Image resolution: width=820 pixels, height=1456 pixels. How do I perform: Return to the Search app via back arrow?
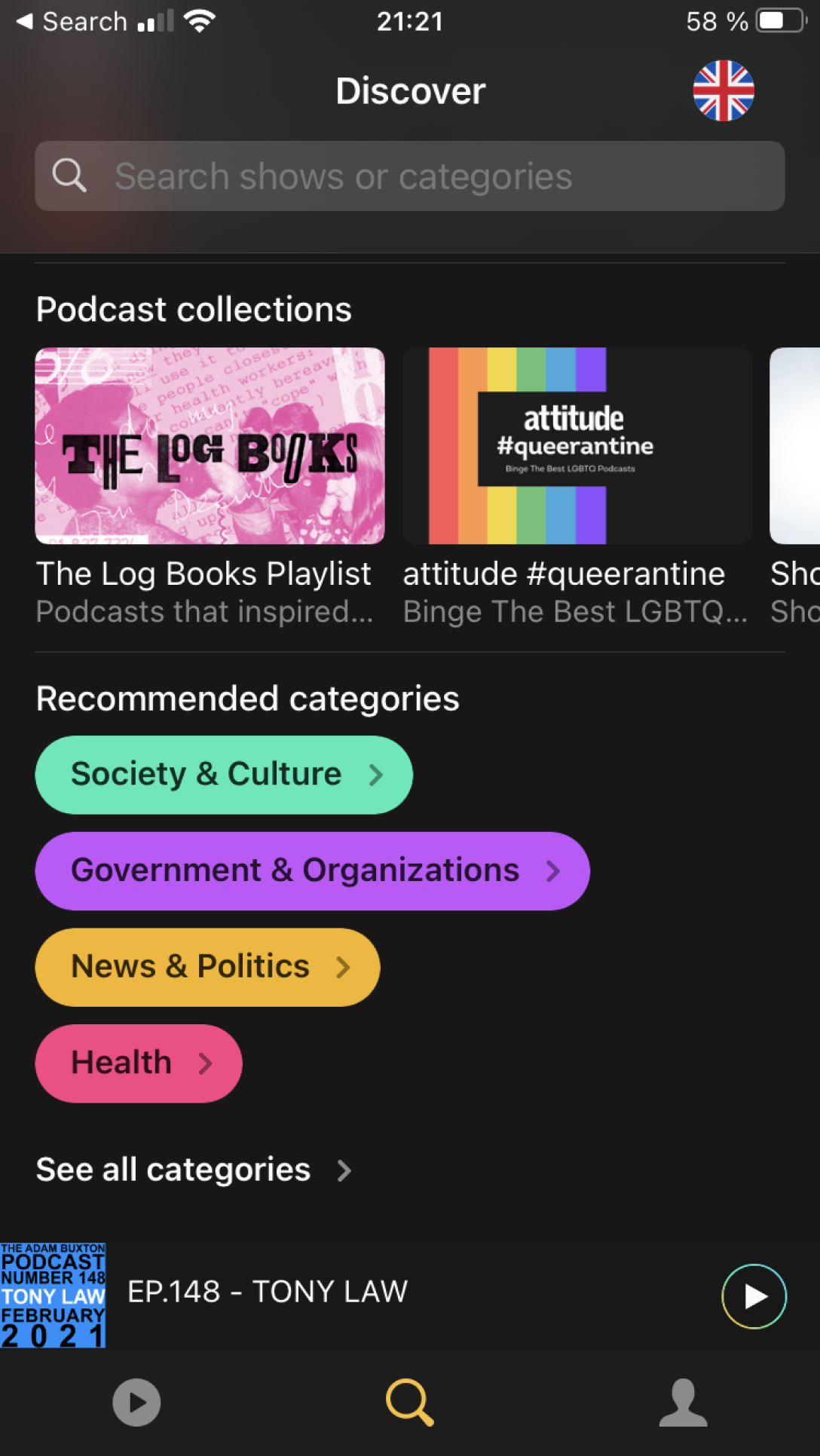[72, 21]
